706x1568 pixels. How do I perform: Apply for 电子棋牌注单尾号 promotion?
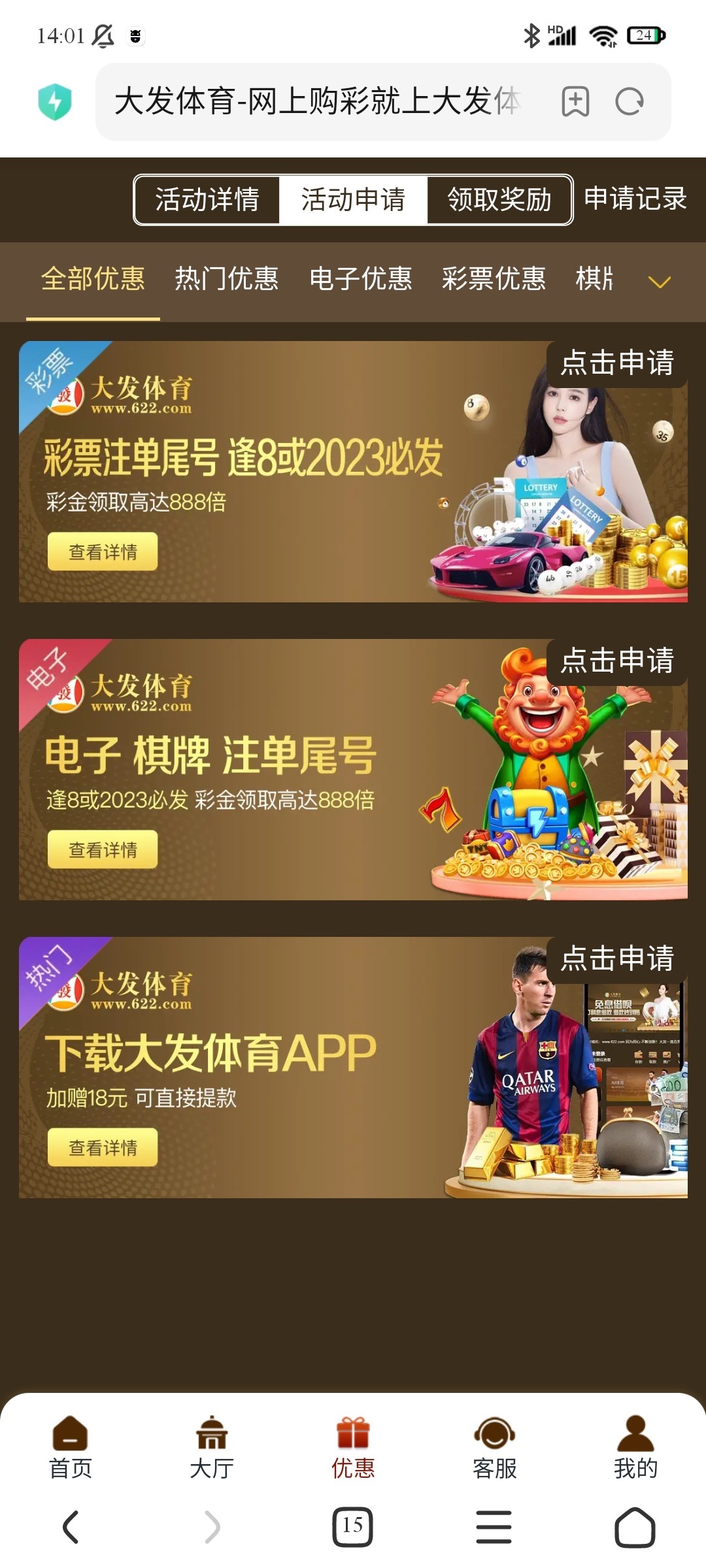click(617, 661)
